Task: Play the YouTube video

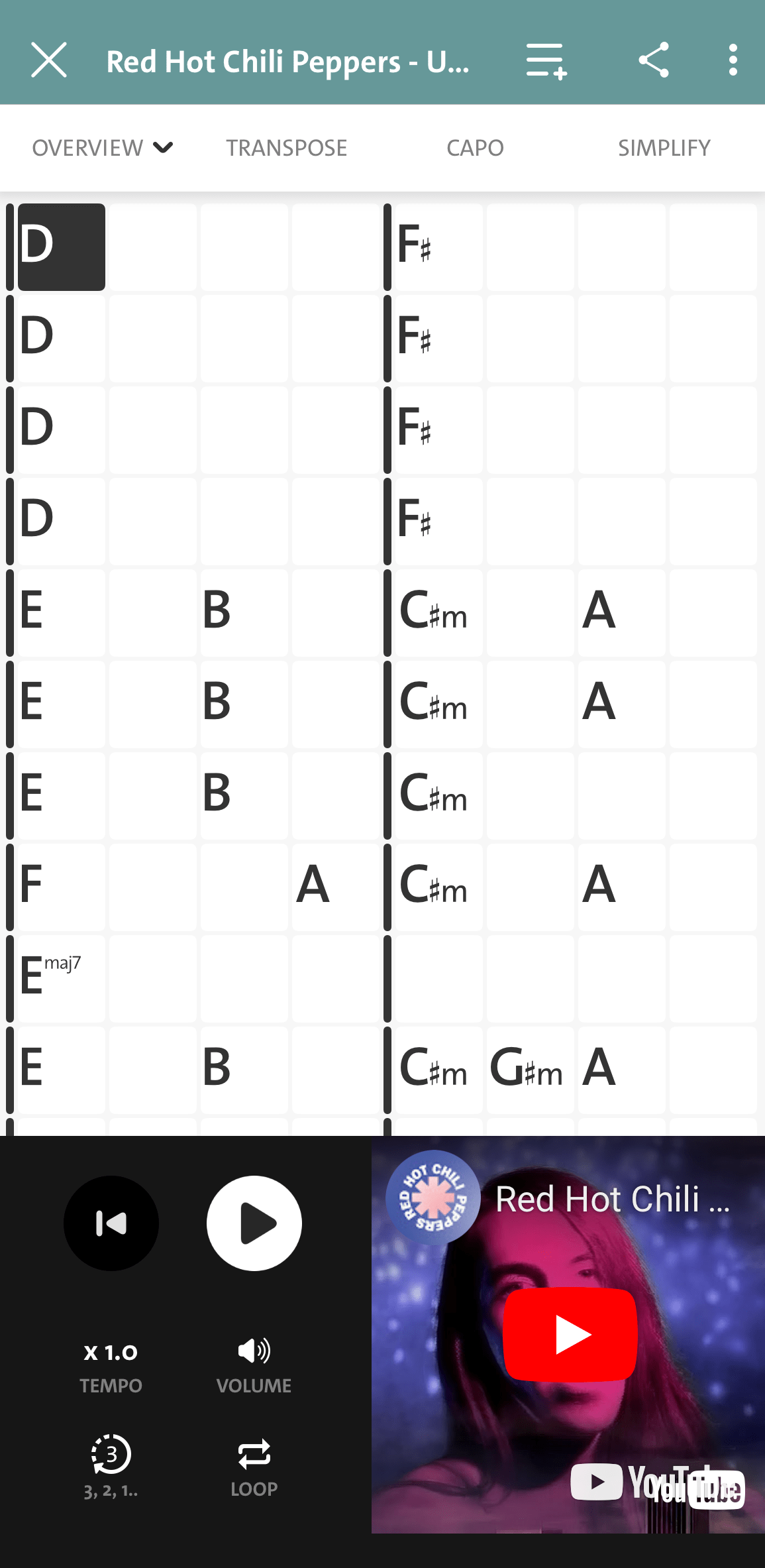Action: 570,1335
